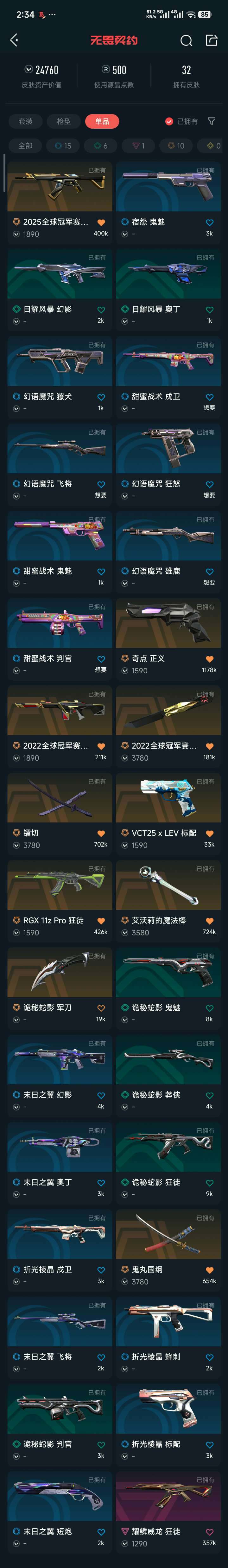
Task: Open the filter funnel options
Action: 212,121
